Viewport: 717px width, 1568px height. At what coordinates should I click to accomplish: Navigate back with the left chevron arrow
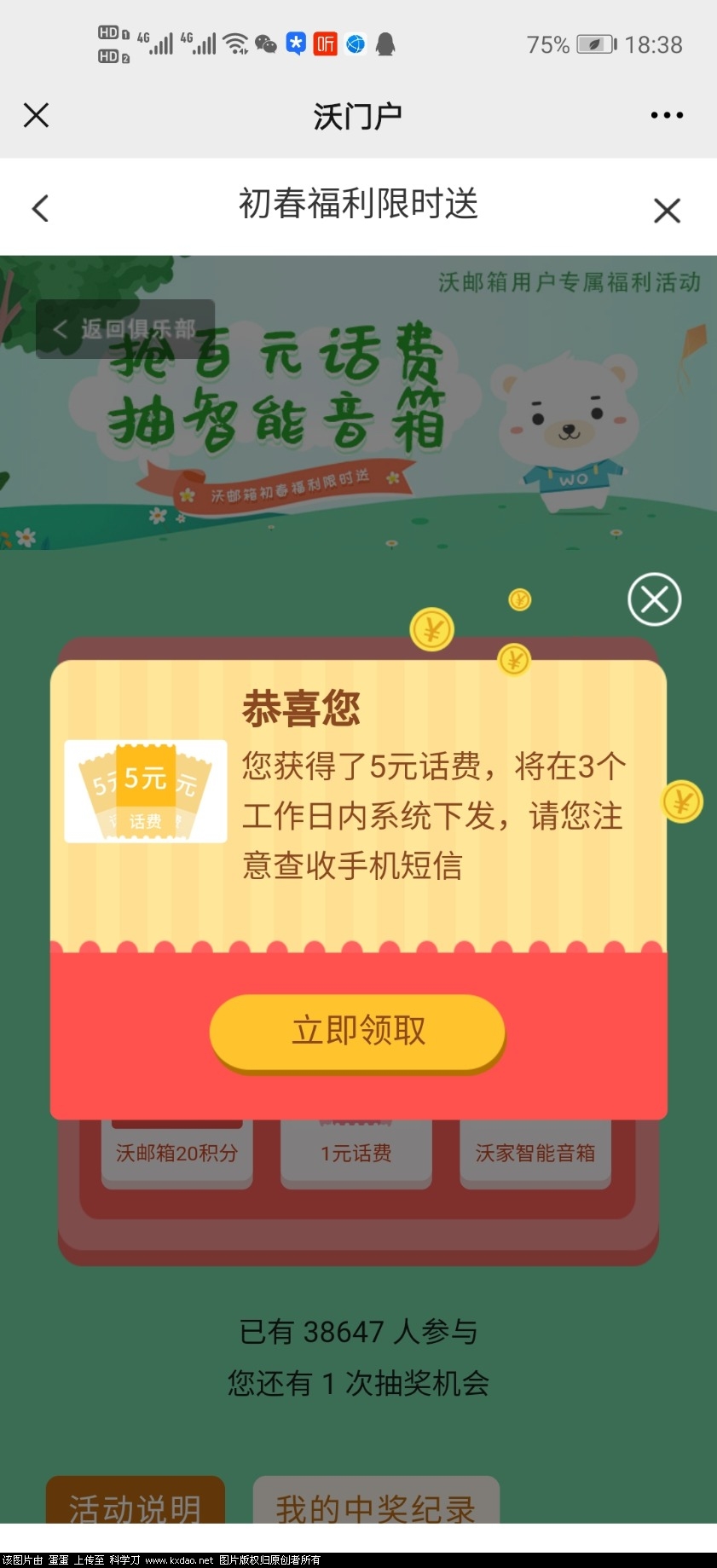click(39, 207)
